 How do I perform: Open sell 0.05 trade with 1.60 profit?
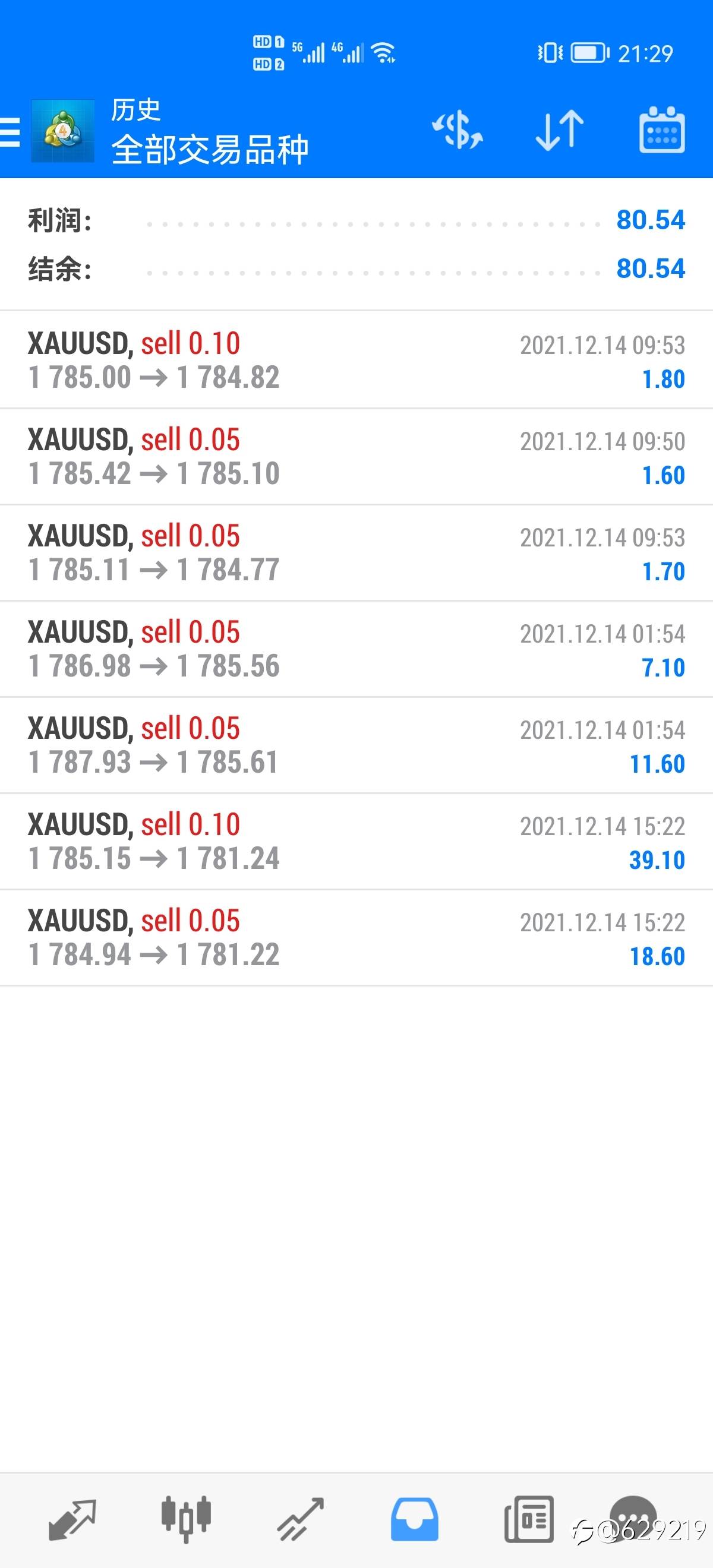coord(356,456)
